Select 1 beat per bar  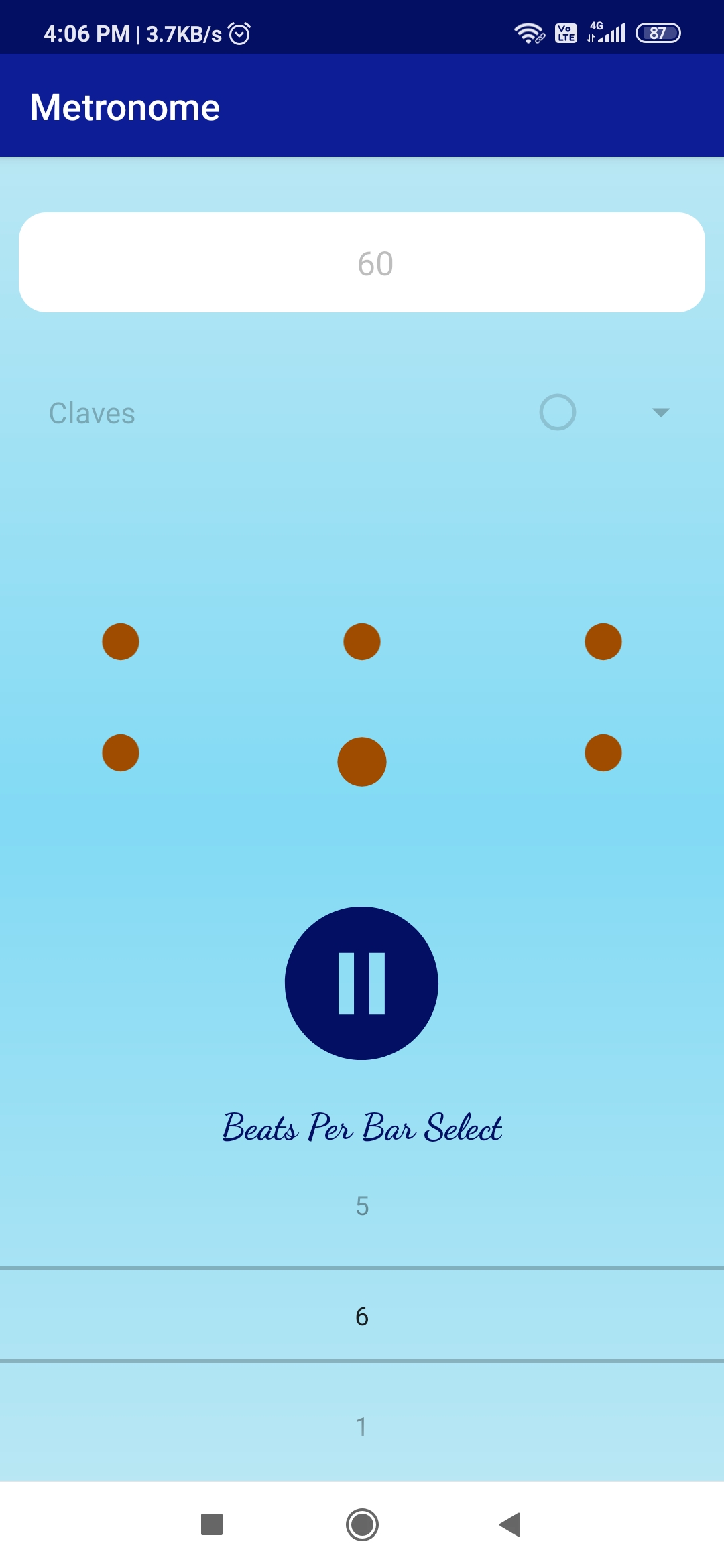click(x=362, y=1426)
